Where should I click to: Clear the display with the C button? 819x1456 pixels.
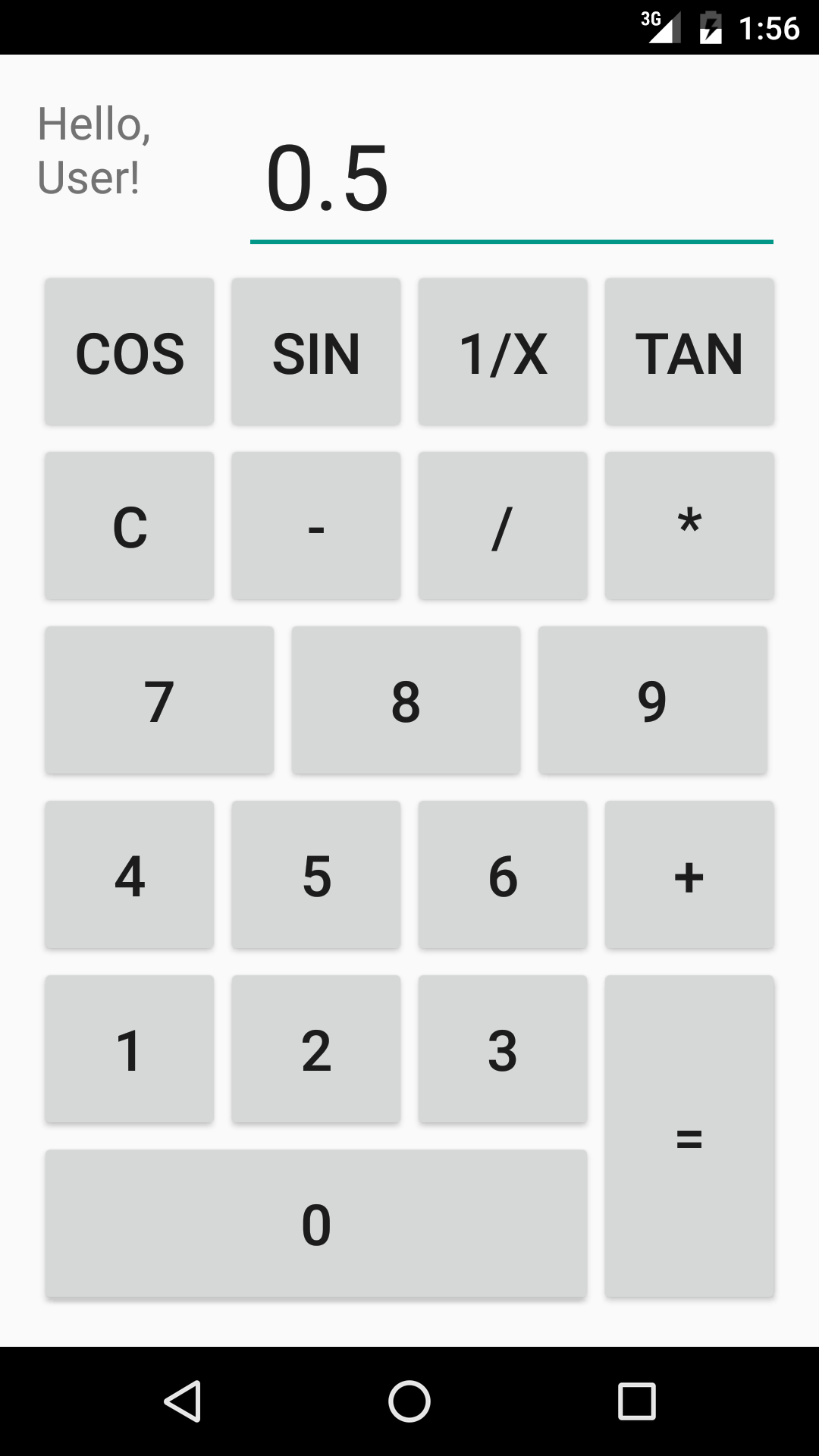point(128,526)
